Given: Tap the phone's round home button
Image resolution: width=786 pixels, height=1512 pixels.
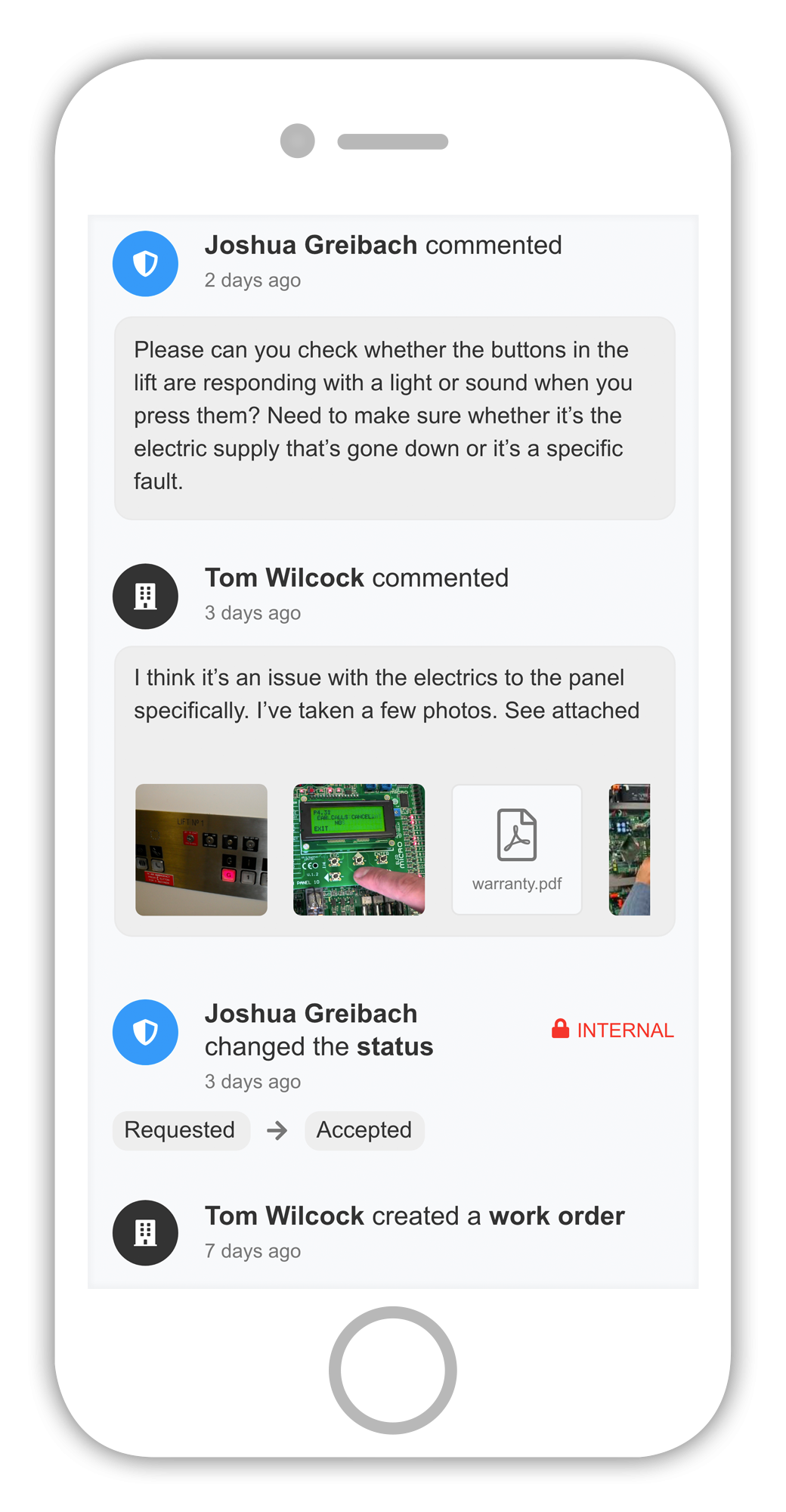Looking at the screenshot, I should 392,1370.
